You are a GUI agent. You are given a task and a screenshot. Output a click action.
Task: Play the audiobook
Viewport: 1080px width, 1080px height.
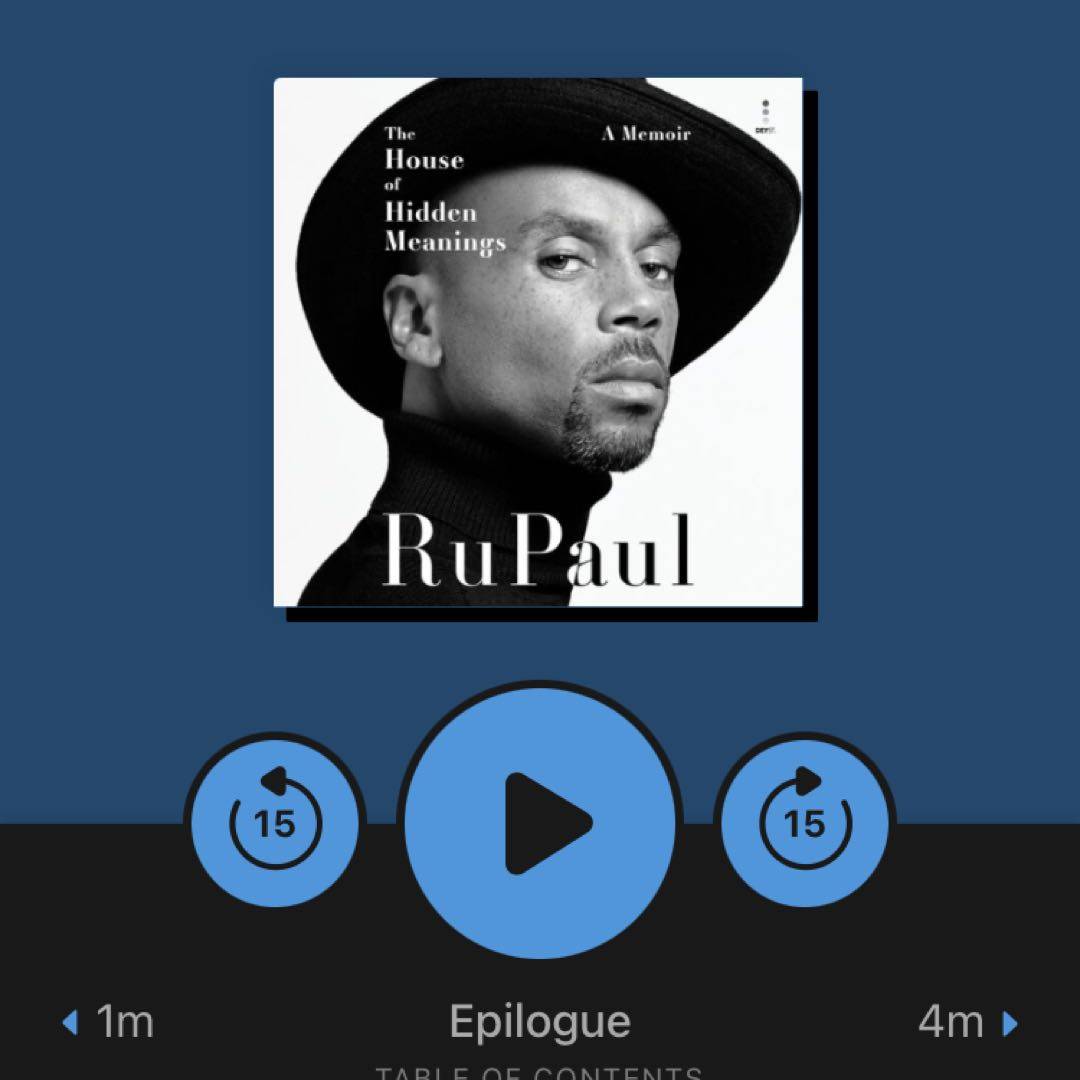[540, 822]
